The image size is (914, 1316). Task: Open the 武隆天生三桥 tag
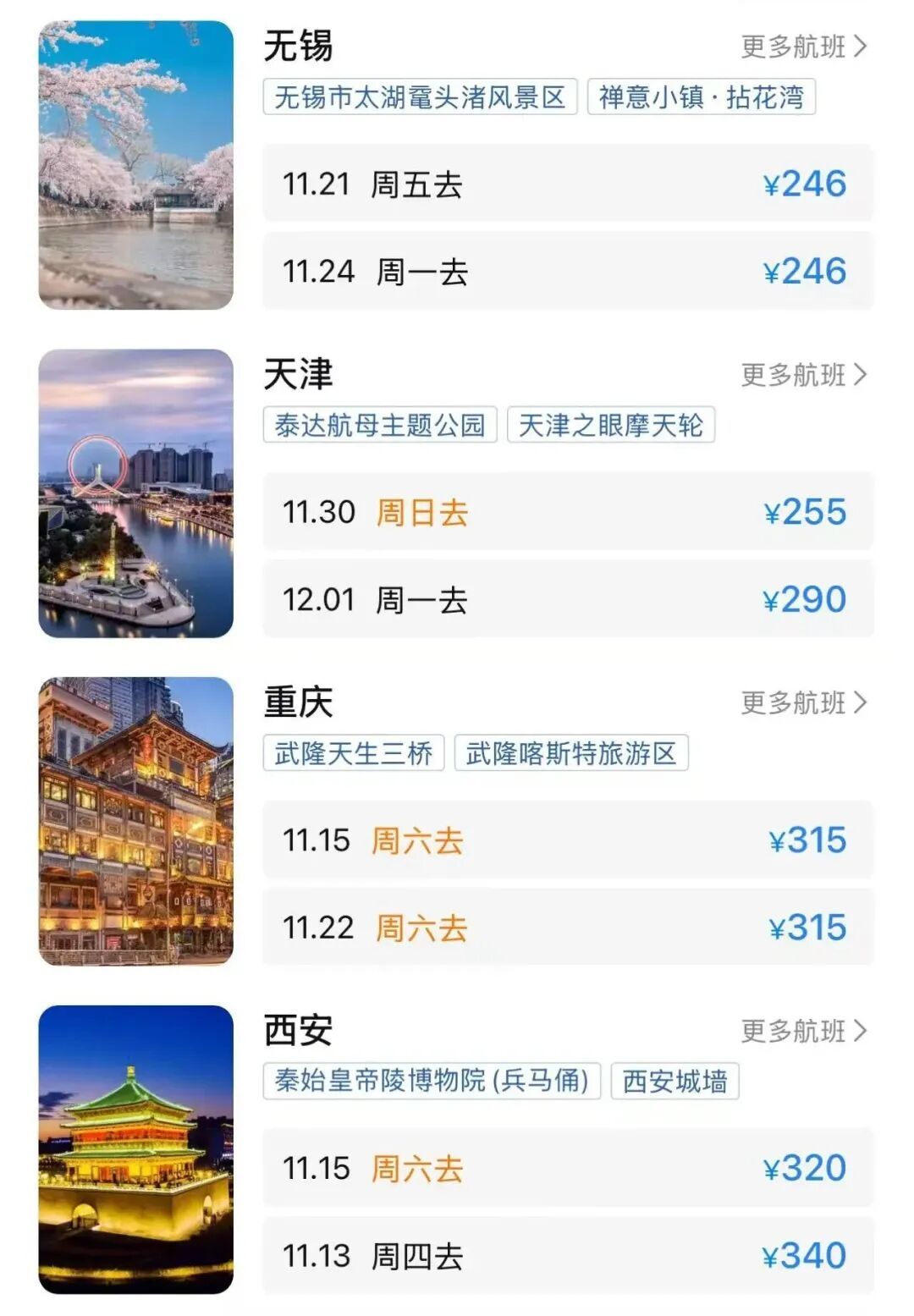click(354, 753)
